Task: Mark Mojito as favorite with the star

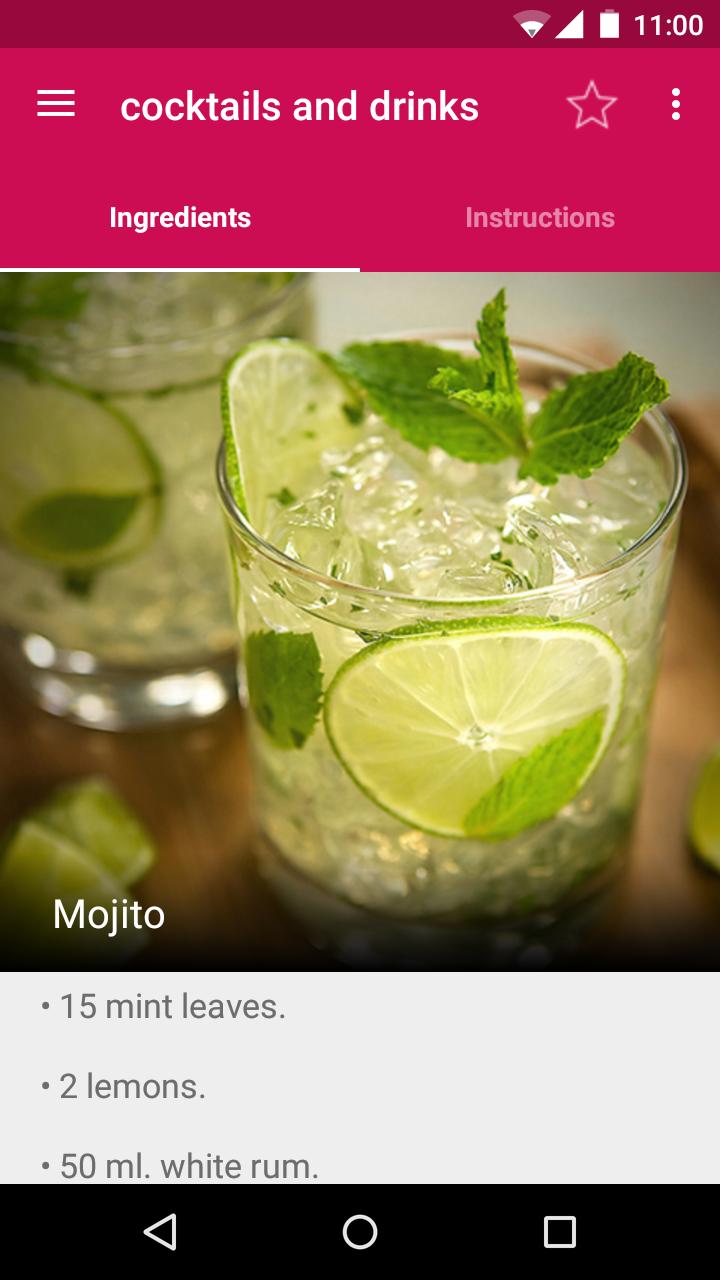Action: 591,105
